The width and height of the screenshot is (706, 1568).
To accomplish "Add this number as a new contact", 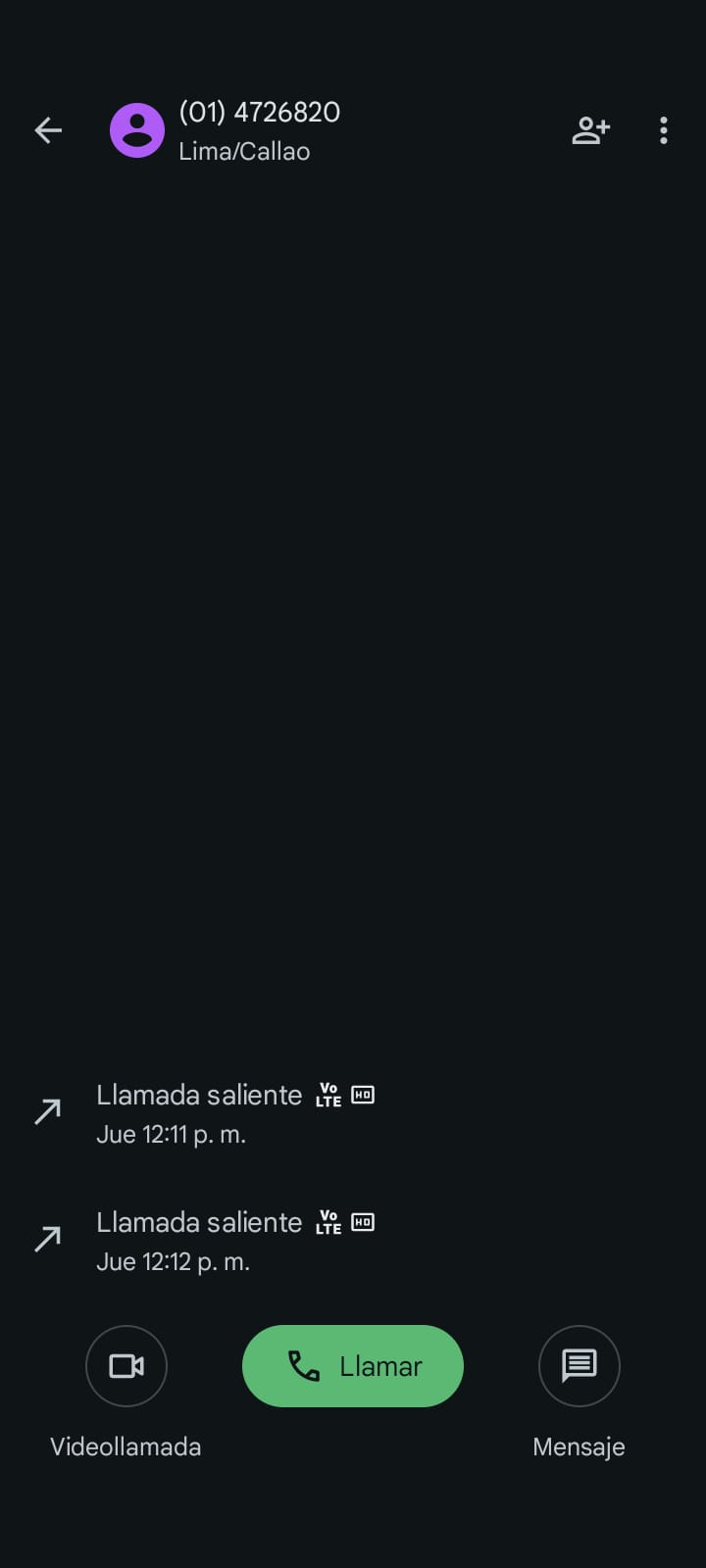I will tap(590, 130).
